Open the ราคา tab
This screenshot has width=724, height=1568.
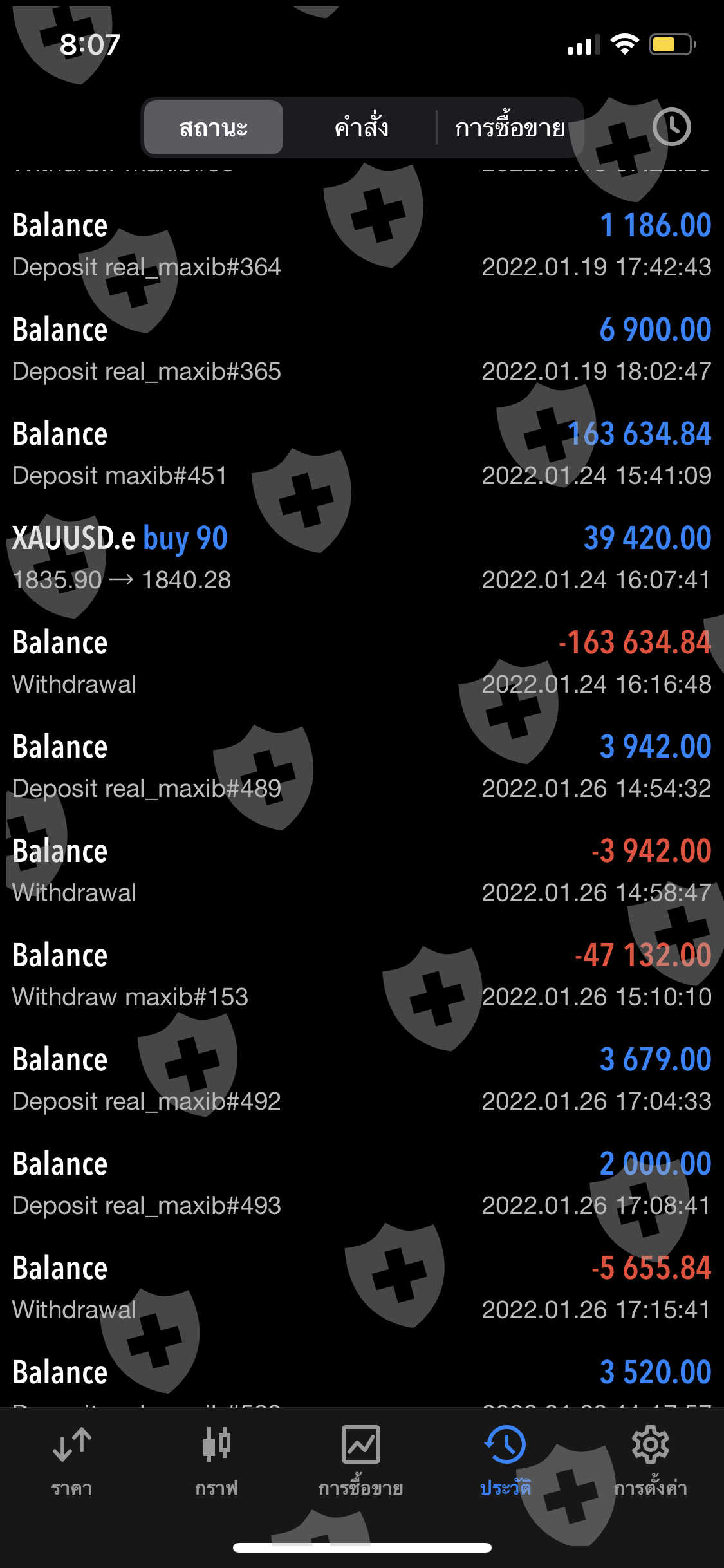[x=72, y=1460]
